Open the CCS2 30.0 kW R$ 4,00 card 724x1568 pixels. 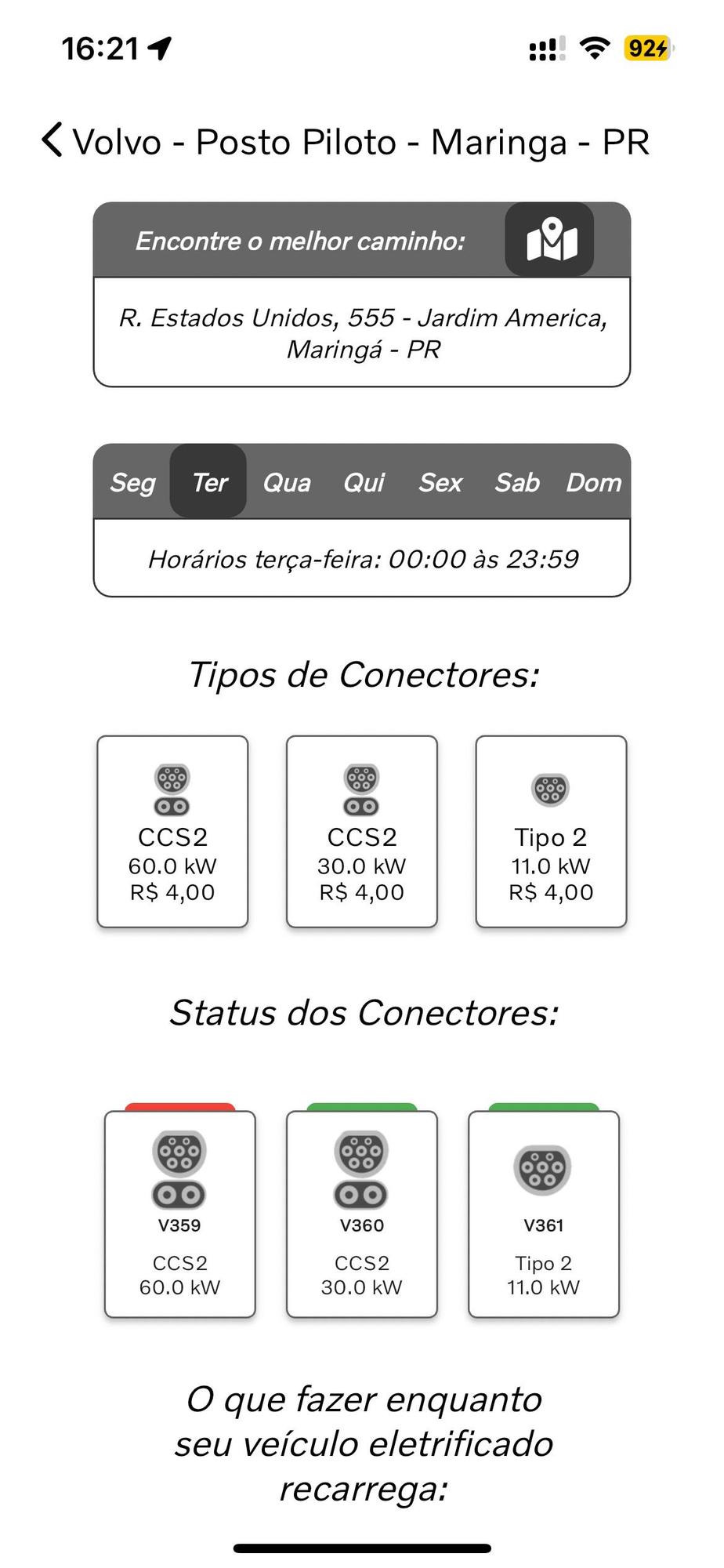[x=362, y=832]
